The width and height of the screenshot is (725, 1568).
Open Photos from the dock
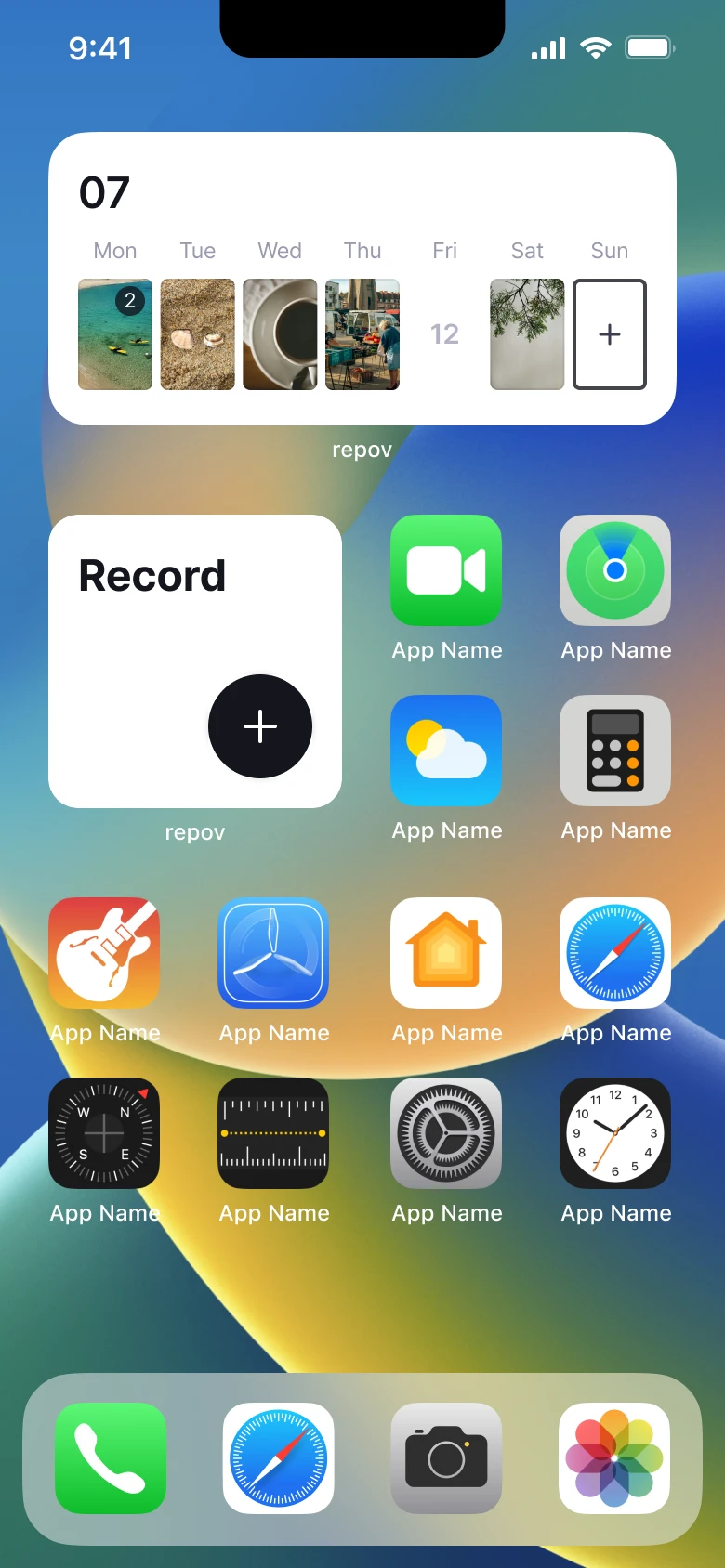(614, 1458)
